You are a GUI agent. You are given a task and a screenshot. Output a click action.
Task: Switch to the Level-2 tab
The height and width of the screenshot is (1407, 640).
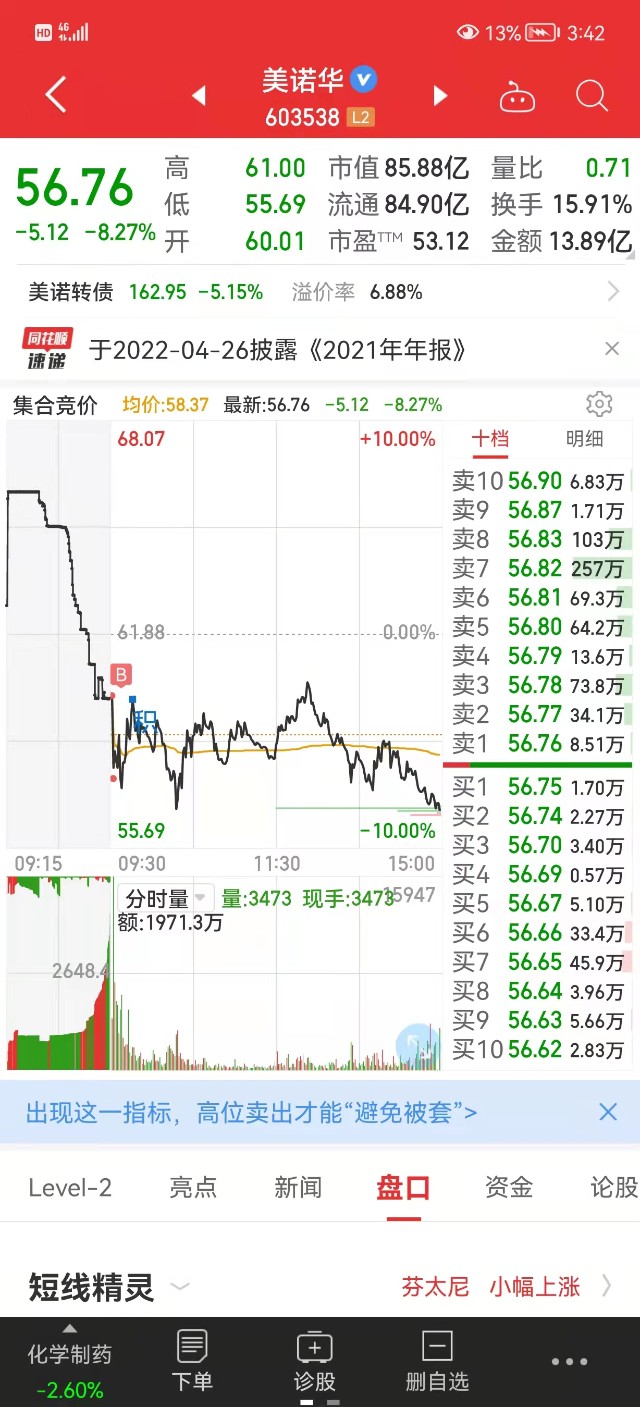point(70,1187)
